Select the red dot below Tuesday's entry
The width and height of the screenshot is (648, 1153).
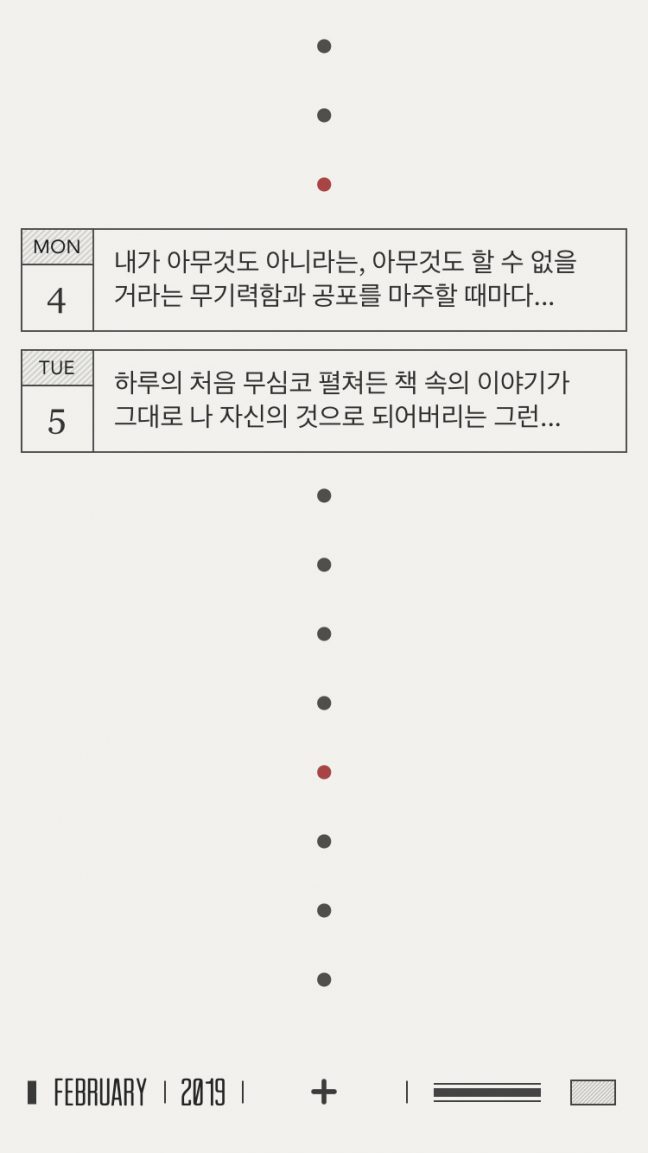[x=324, y=772]
